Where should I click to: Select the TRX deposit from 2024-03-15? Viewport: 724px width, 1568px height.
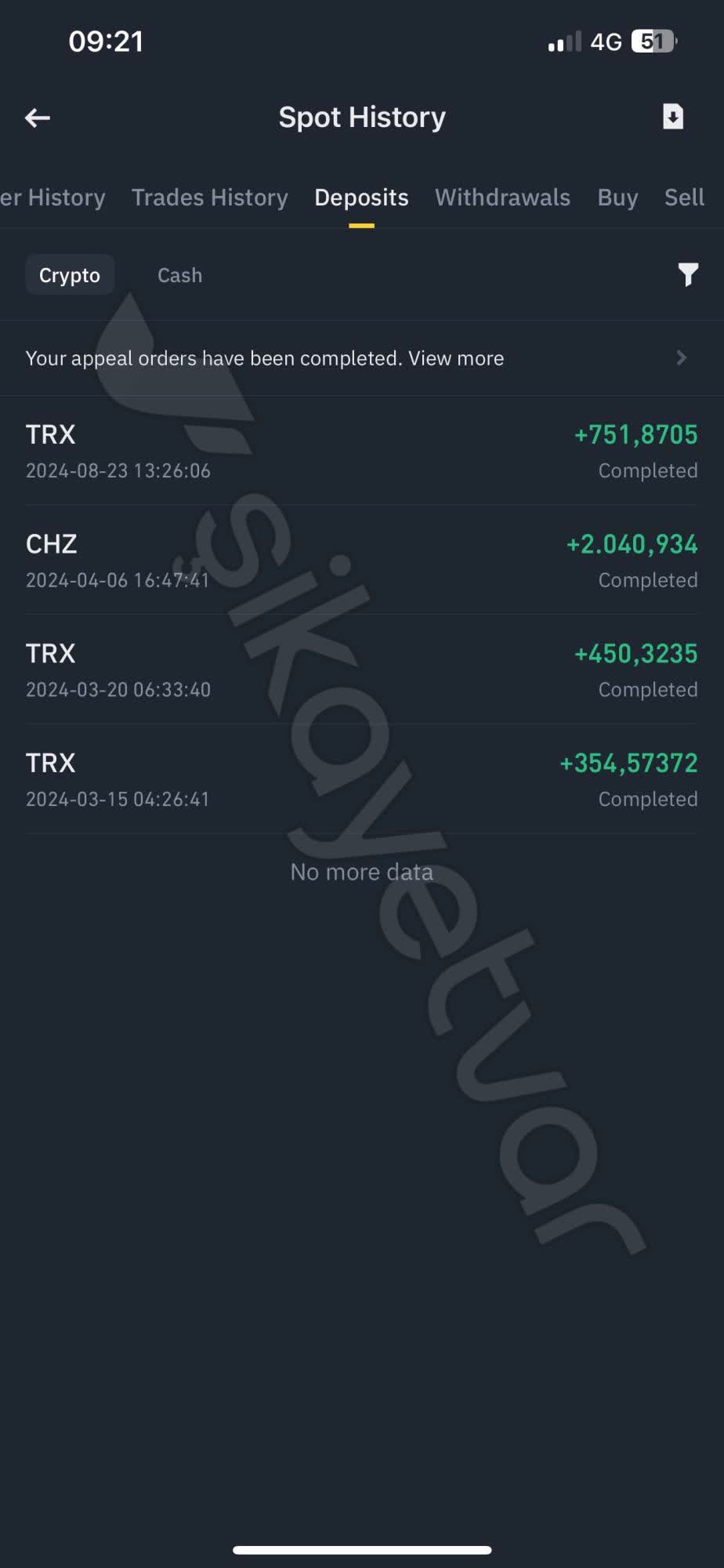point(361,779)
